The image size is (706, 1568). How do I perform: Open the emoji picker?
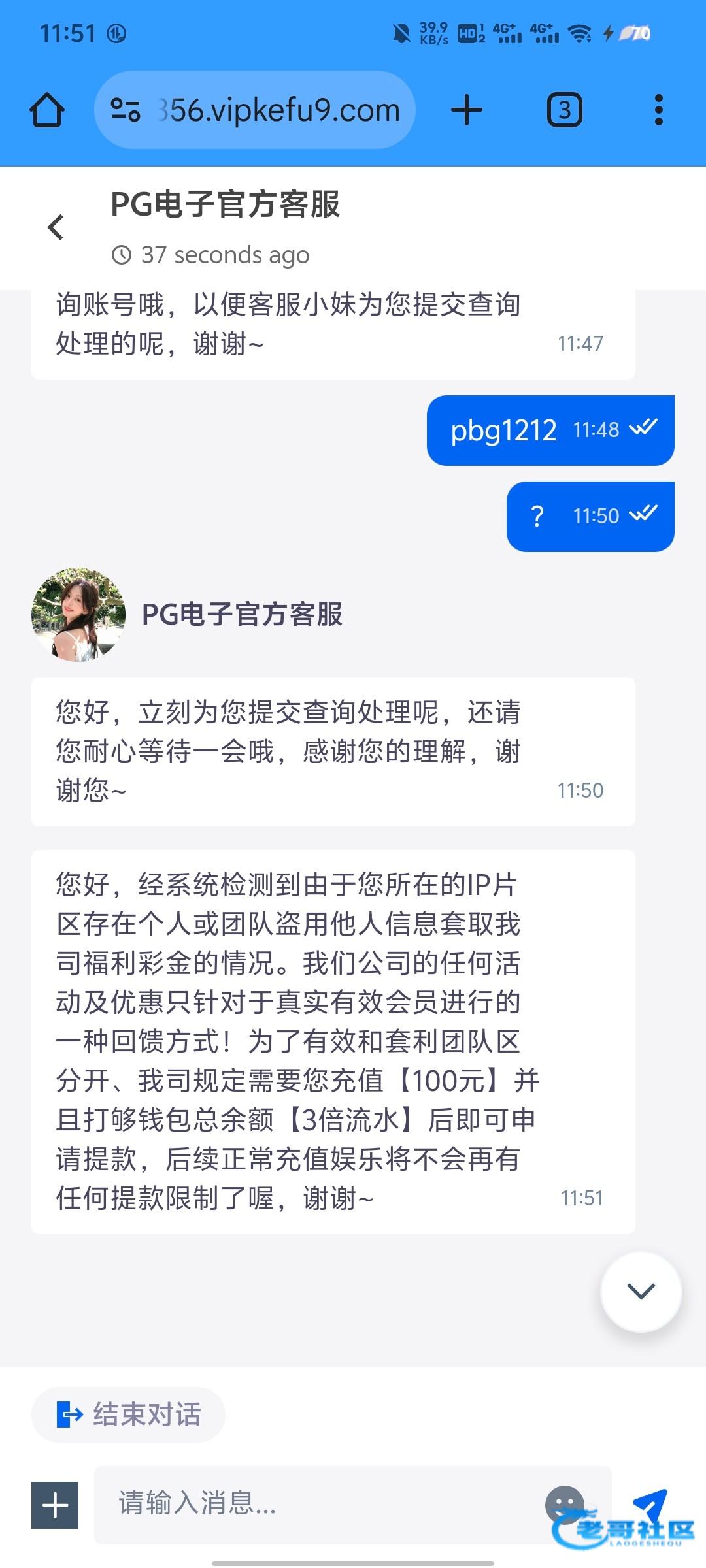564,1504
